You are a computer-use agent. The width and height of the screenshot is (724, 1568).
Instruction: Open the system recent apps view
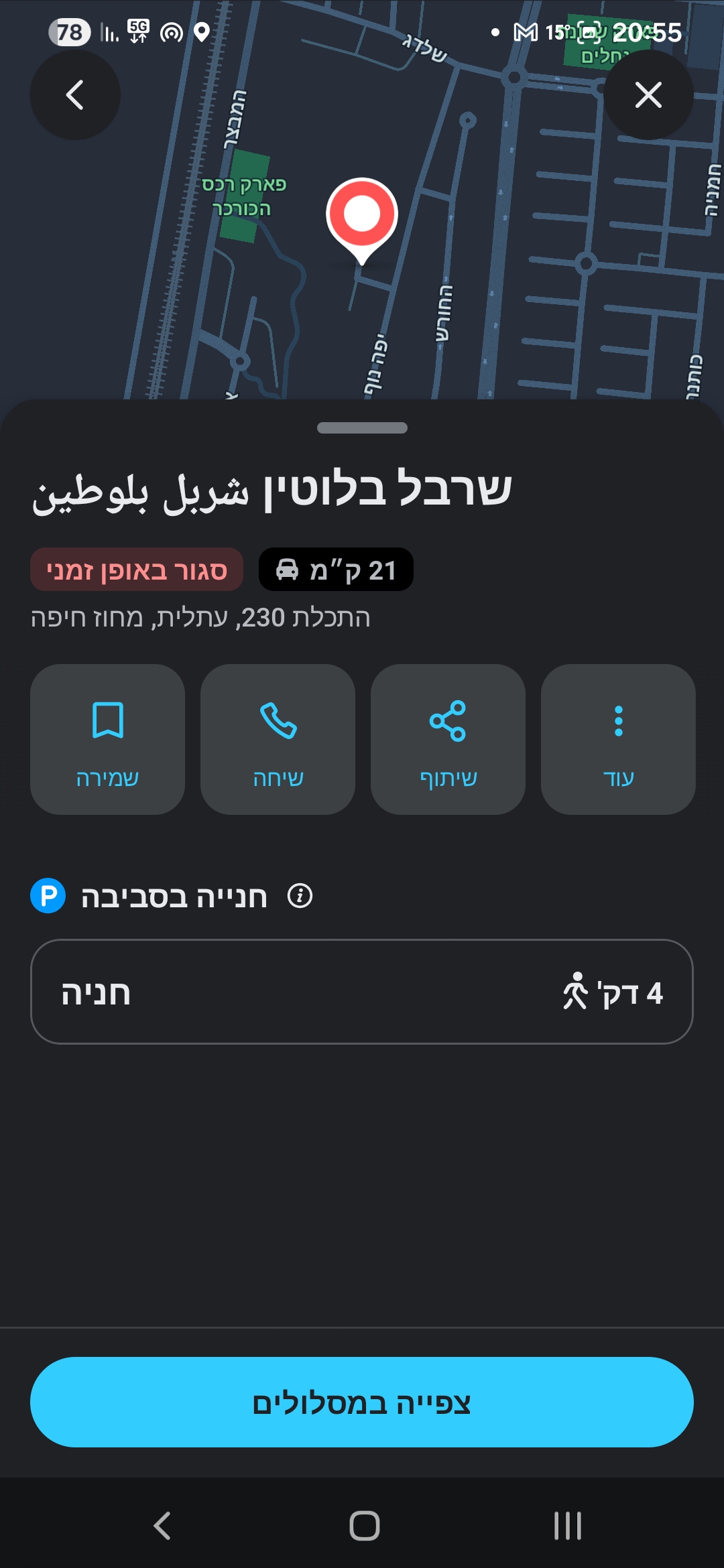point(567,1526)
